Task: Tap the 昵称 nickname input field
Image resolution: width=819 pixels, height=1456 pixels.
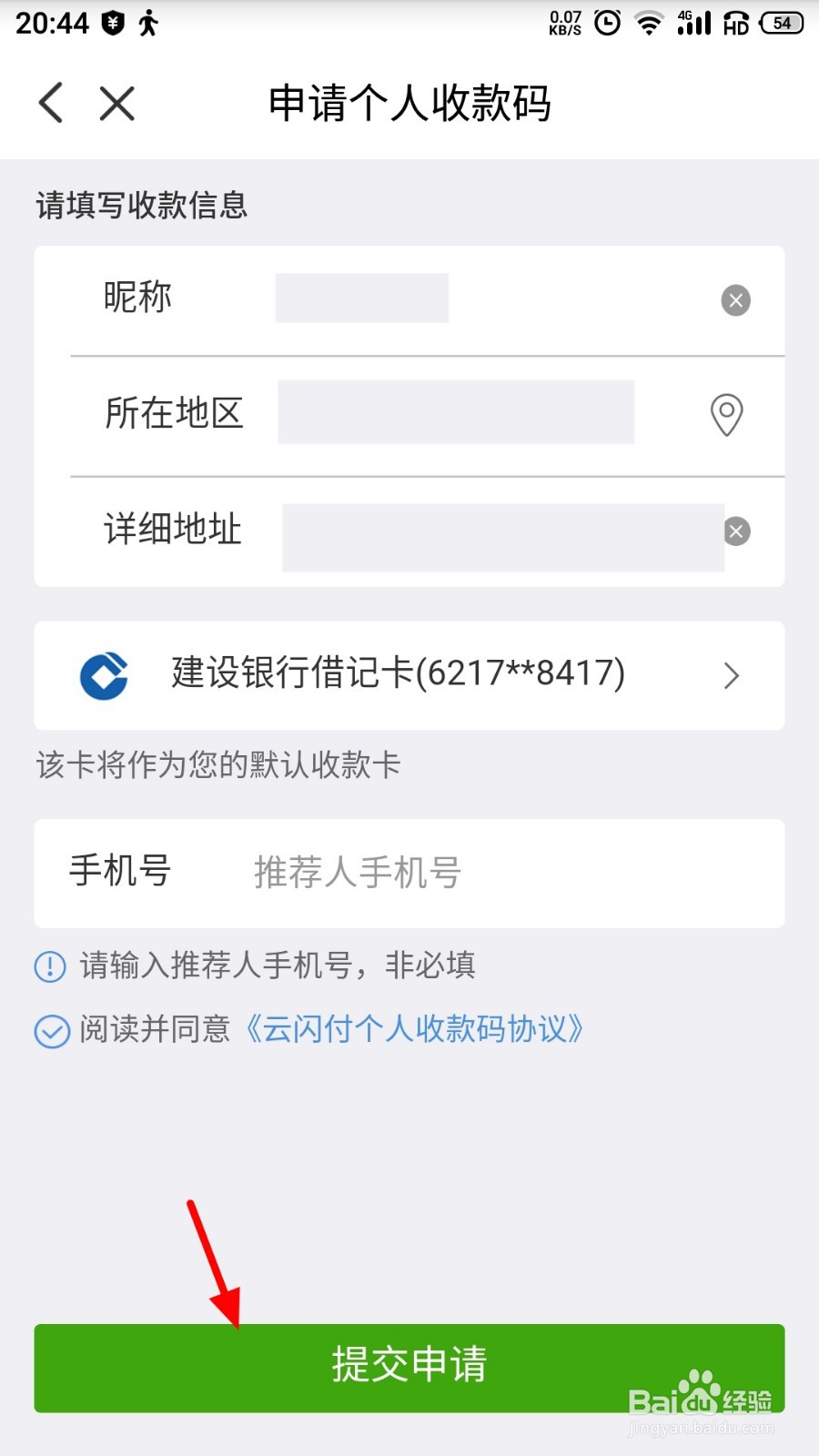Action: [x=360, y=298]
